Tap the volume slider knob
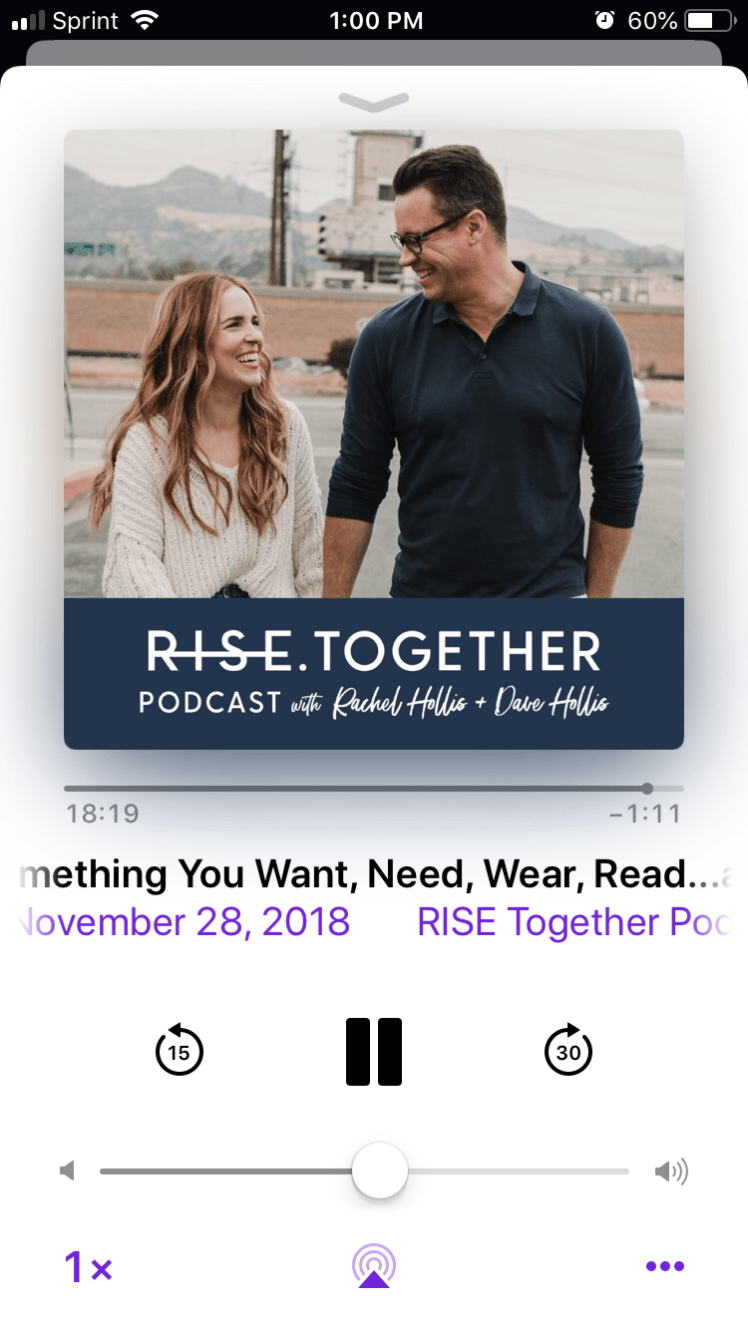This screenshot has height=1330, width=748. pos(380,1170)
